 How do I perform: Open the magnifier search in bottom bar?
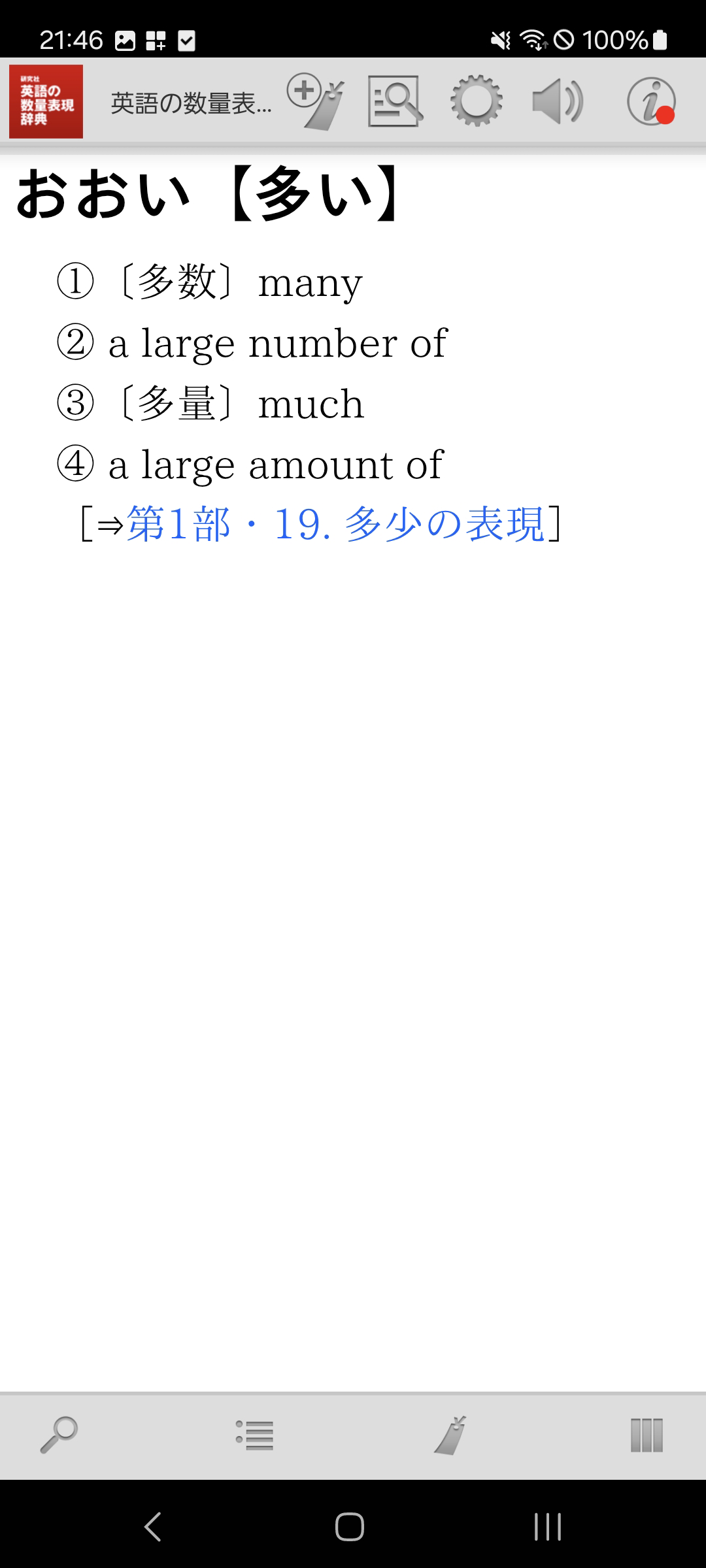pos(59,1435)
